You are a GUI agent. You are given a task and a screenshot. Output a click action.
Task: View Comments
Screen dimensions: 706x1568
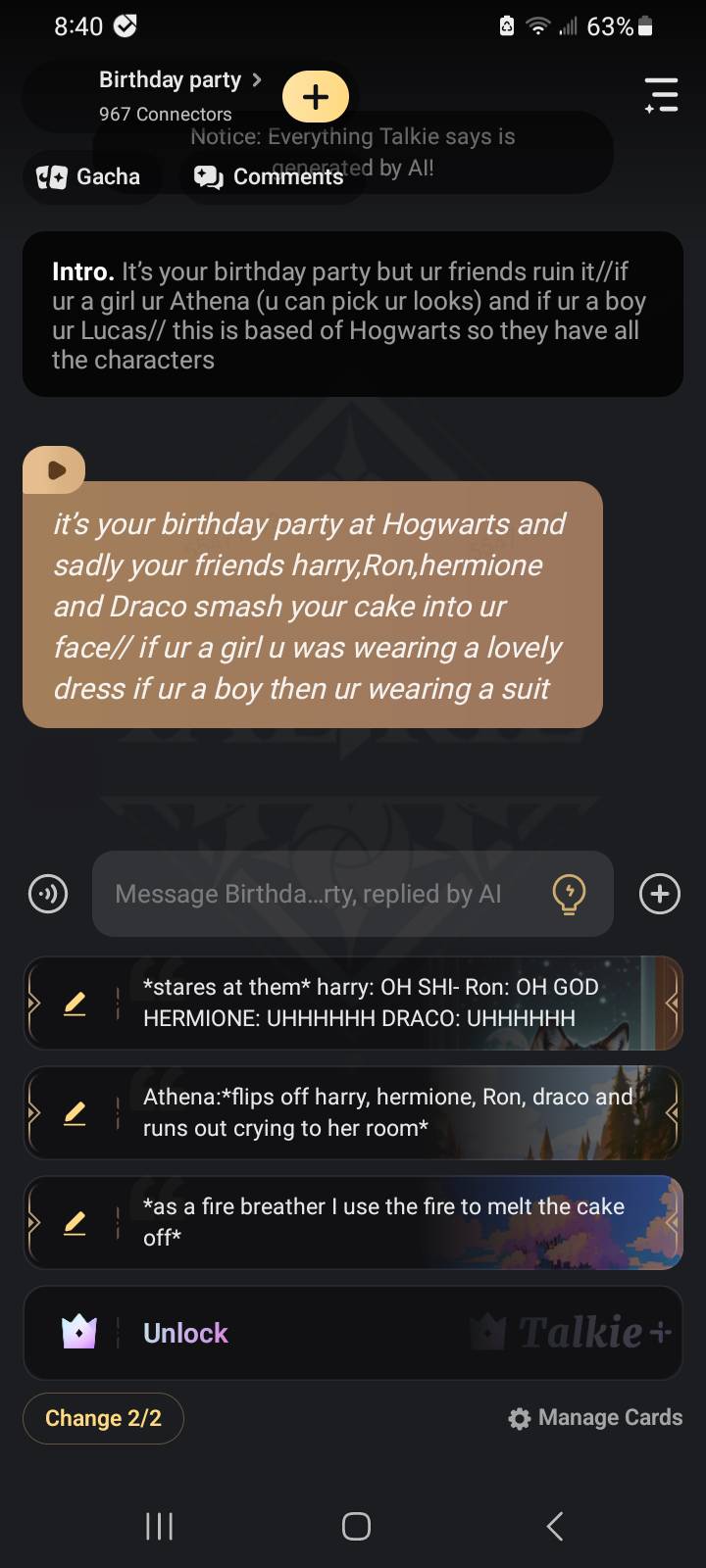tap(269, 177)
